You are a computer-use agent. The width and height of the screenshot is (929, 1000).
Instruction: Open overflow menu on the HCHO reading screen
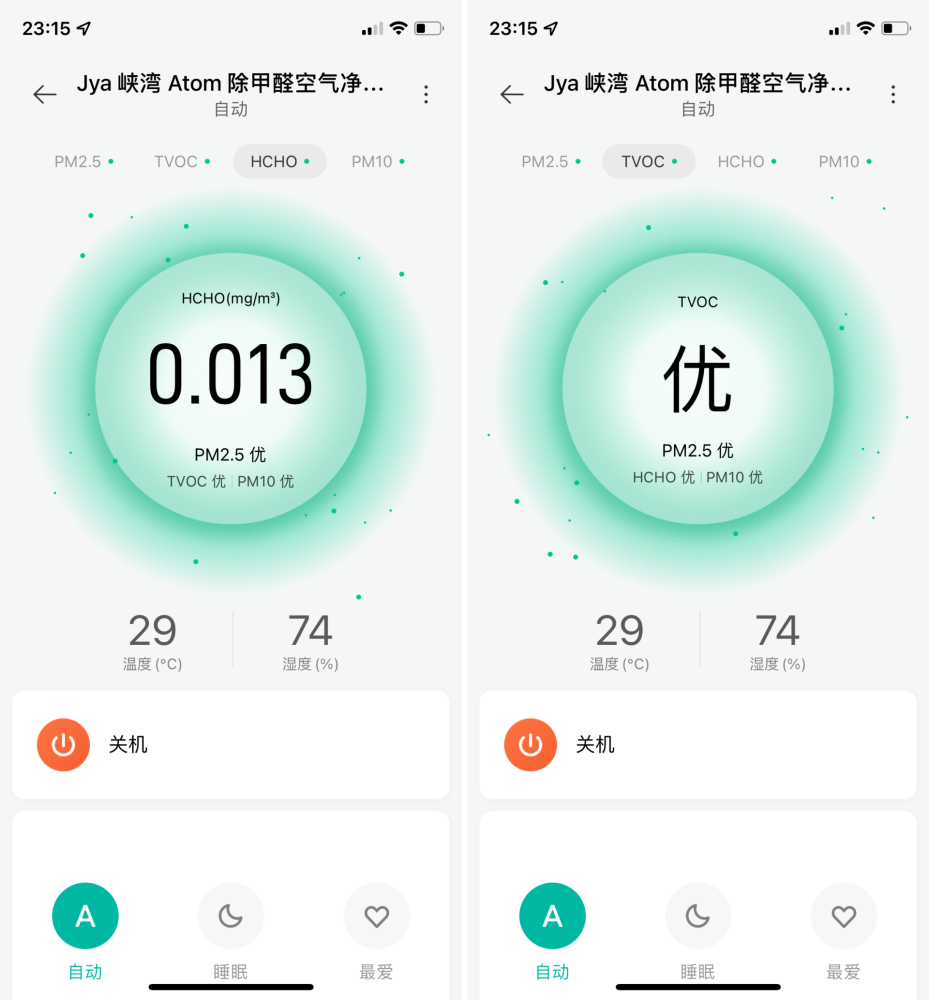pyautogui.click(x=426, y=94)
